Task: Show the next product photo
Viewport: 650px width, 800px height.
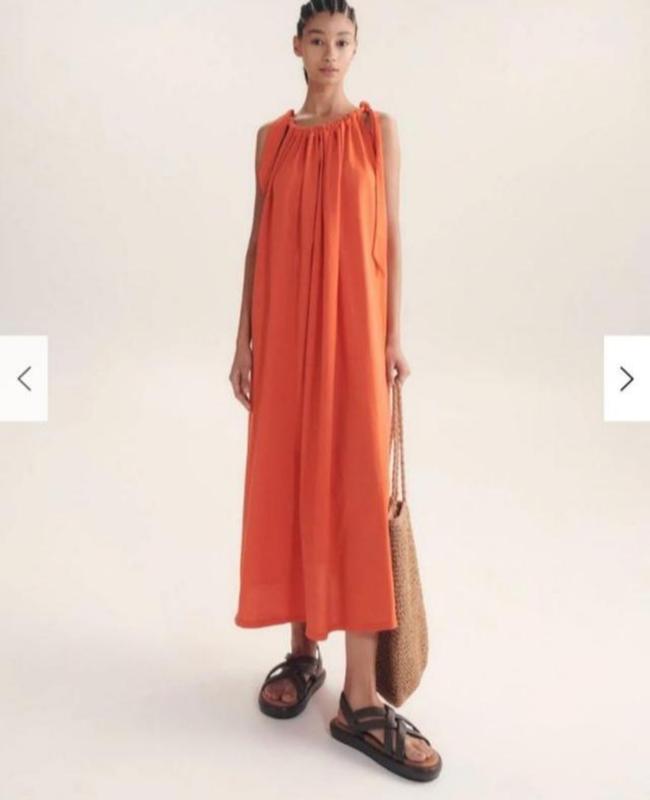Action: click(626, 378)
